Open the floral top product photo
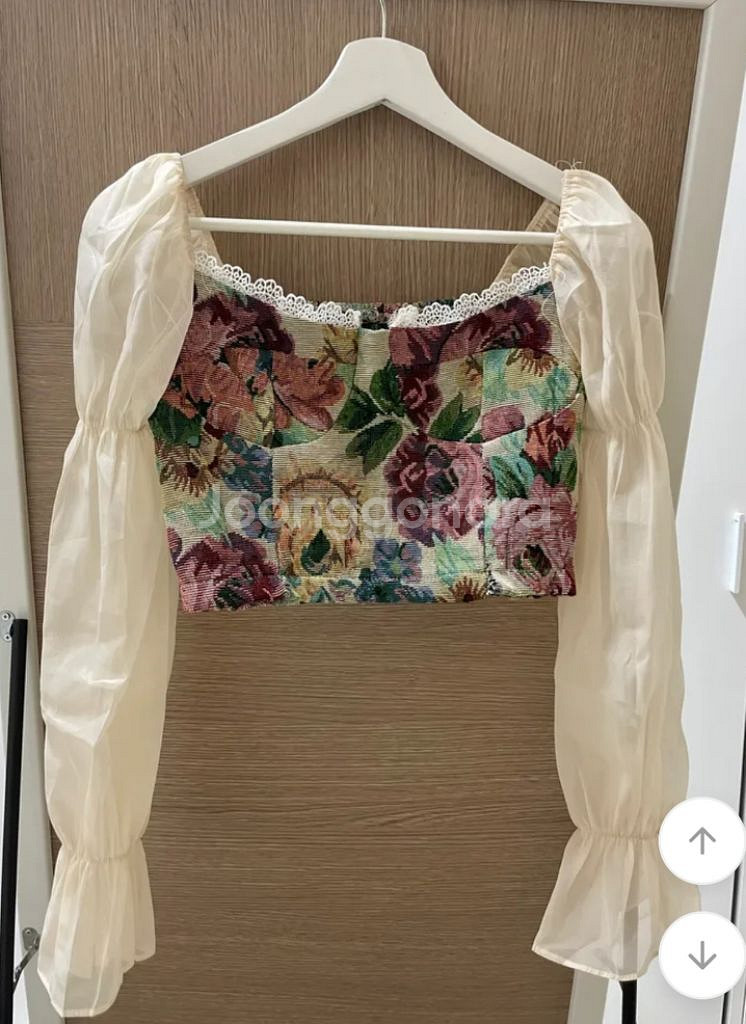 (x=365, y=450)
